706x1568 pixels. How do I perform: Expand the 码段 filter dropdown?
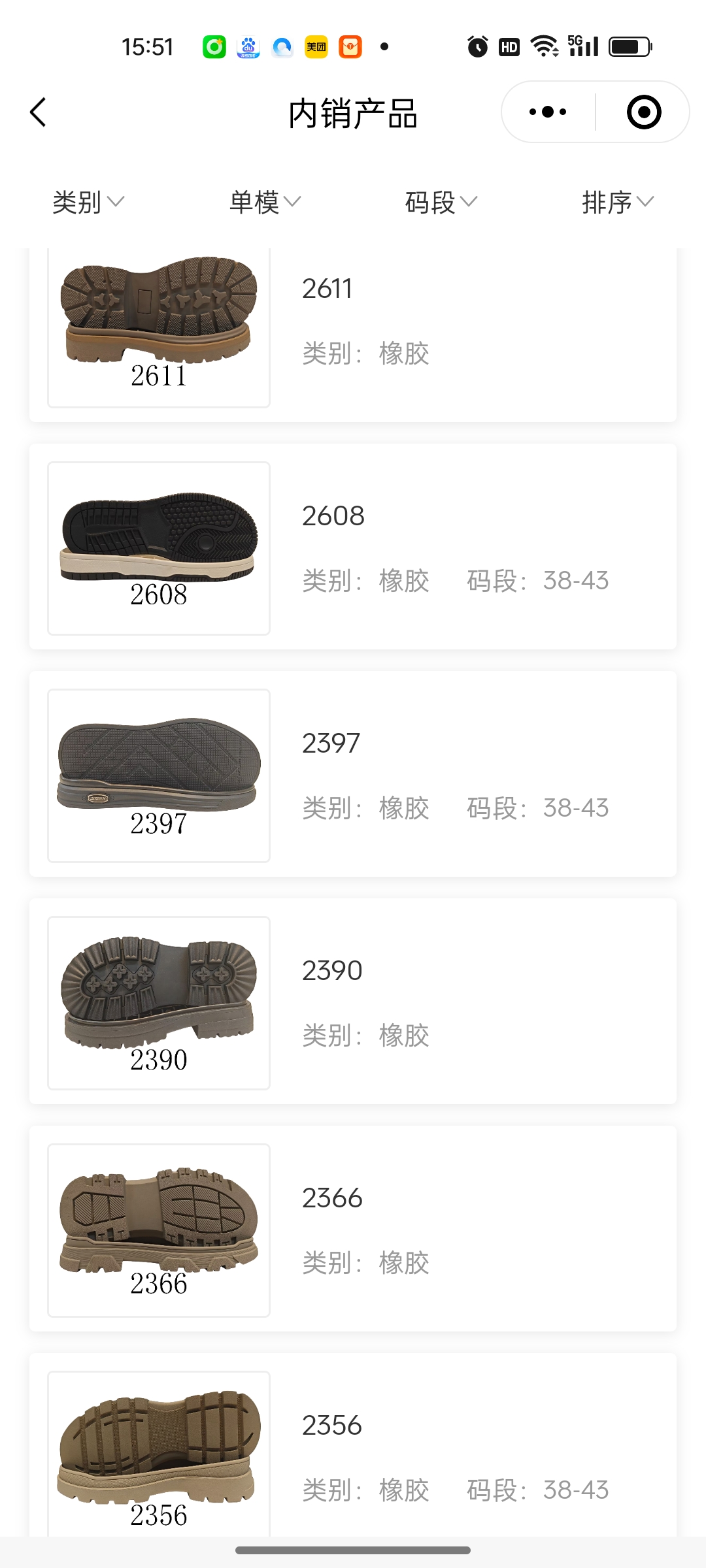coord(441,202)
